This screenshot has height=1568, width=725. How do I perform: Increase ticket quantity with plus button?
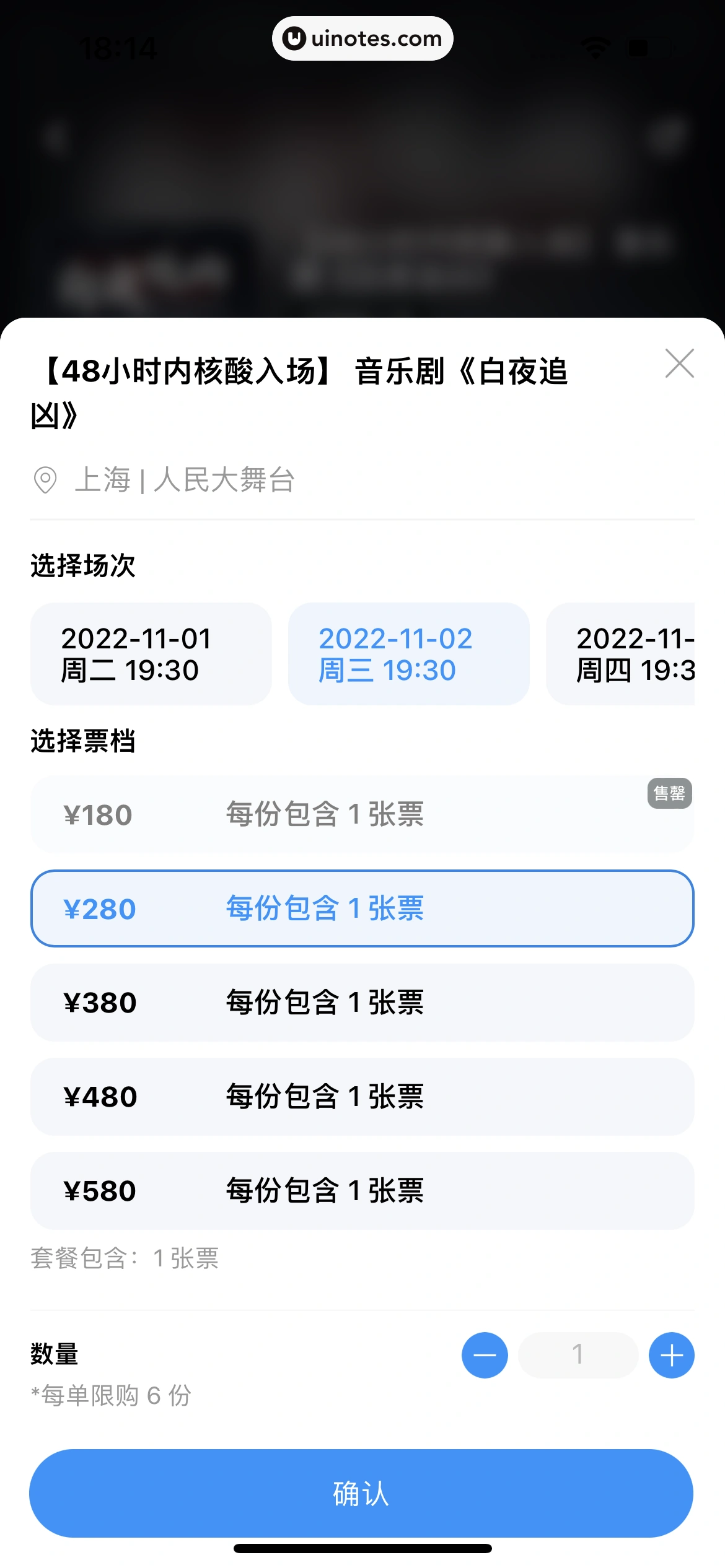tap(672, 1355)
